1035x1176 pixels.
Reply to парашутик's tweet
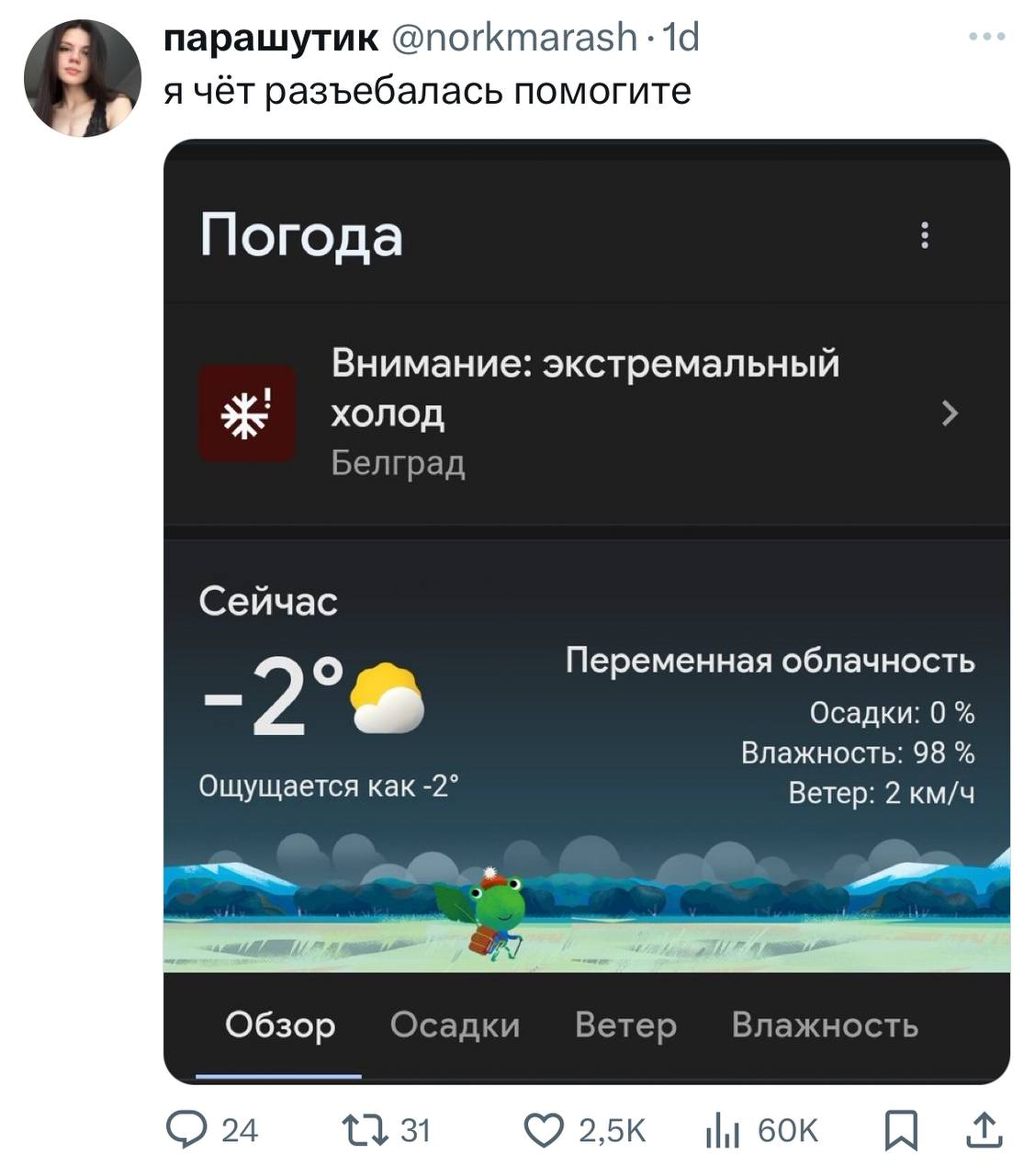coord(187,1129)
